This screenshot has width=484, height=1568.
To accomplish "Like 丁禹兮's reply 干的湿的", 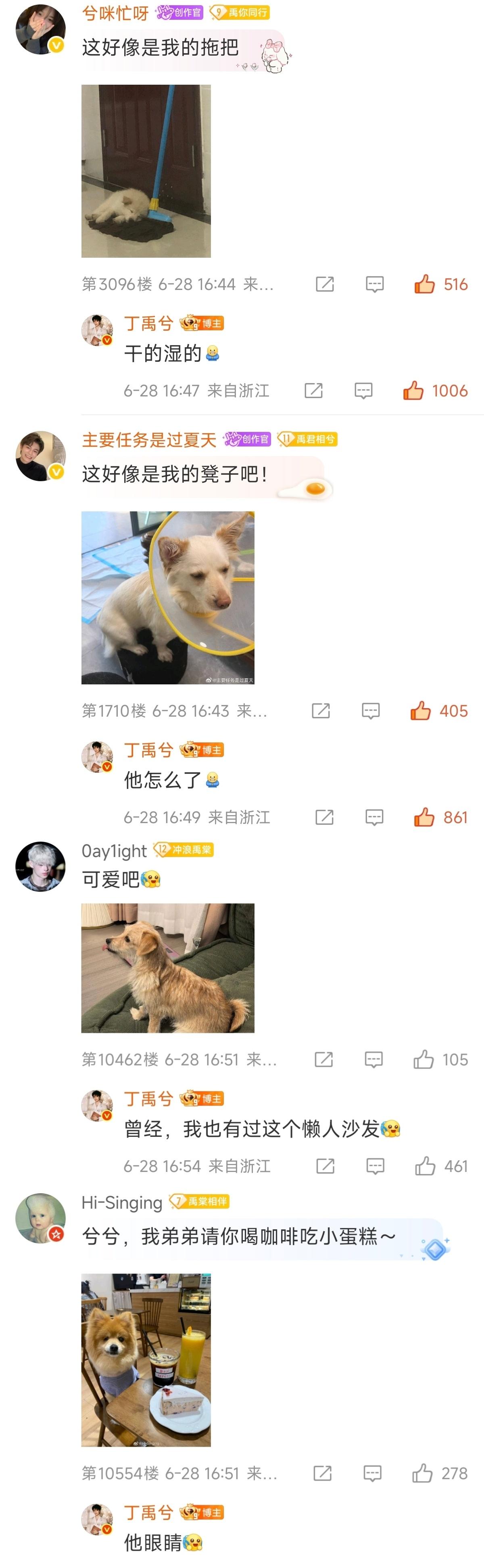I will 413,391.
